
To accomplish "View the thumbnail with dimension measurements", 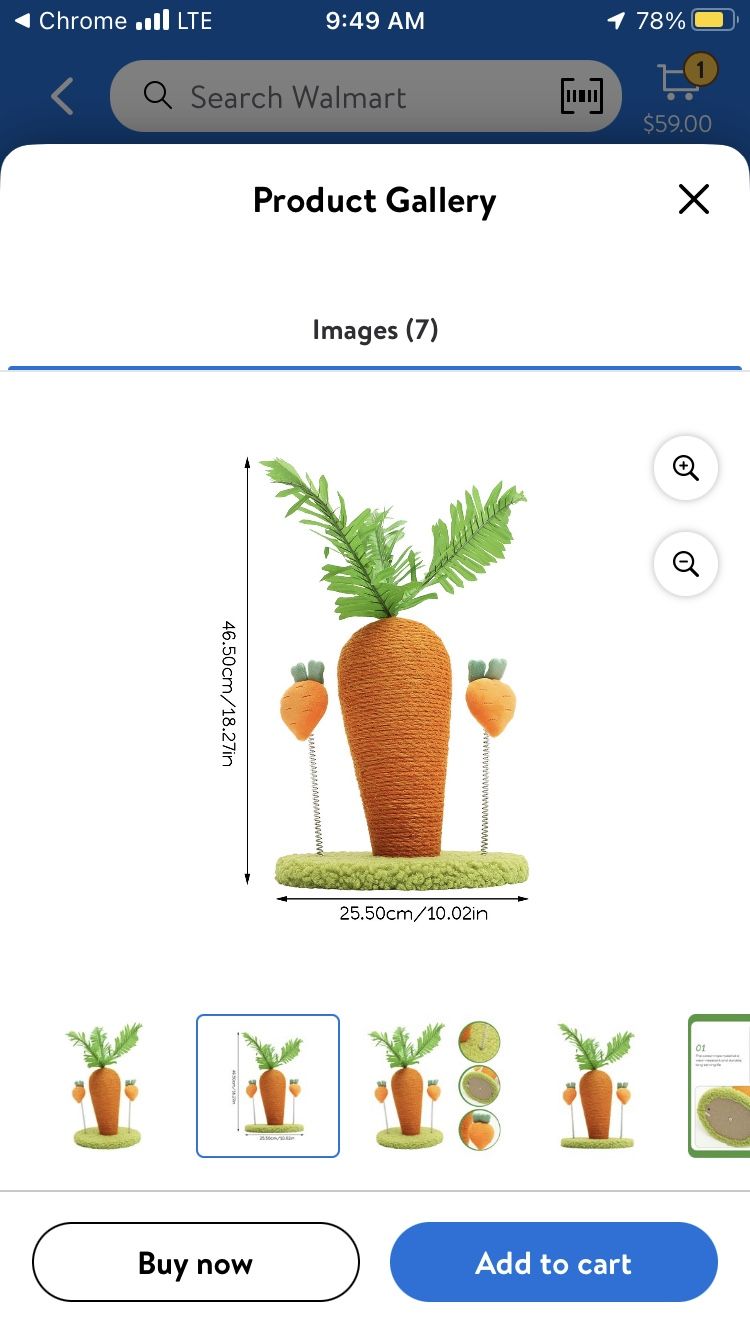I will pos(268,1086).
